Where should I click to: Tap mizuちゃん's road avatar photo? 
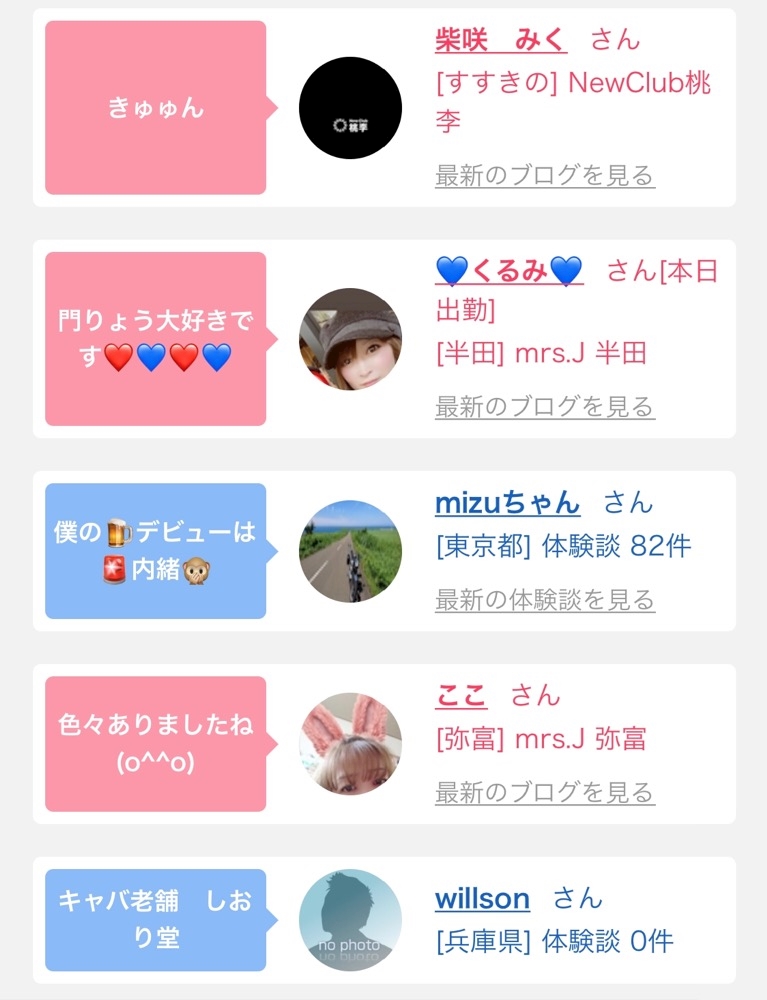(351, 551)
